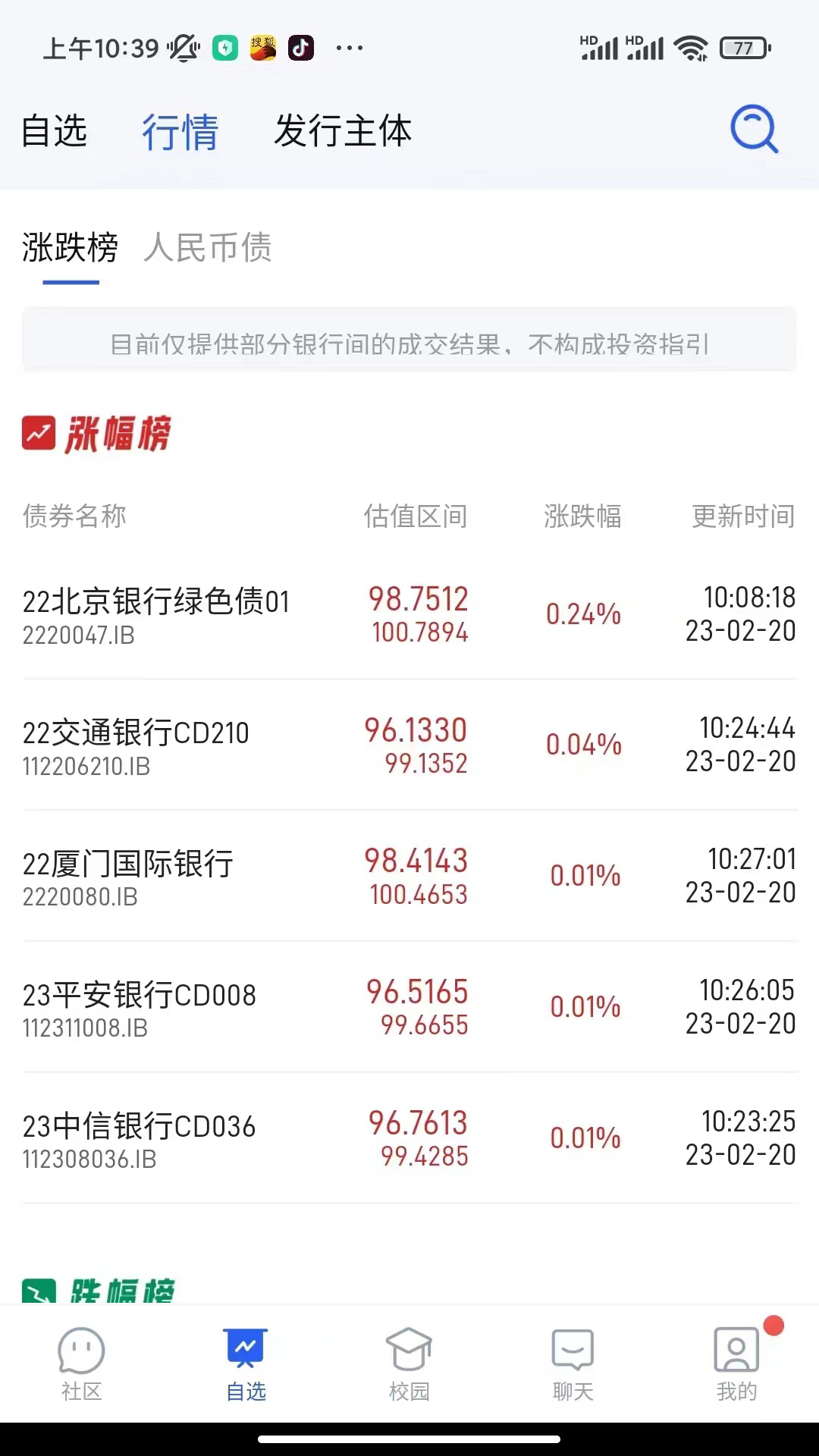Click the 估值区间 column header
This screenshot has width=819, height=1456.
[416, 517]
